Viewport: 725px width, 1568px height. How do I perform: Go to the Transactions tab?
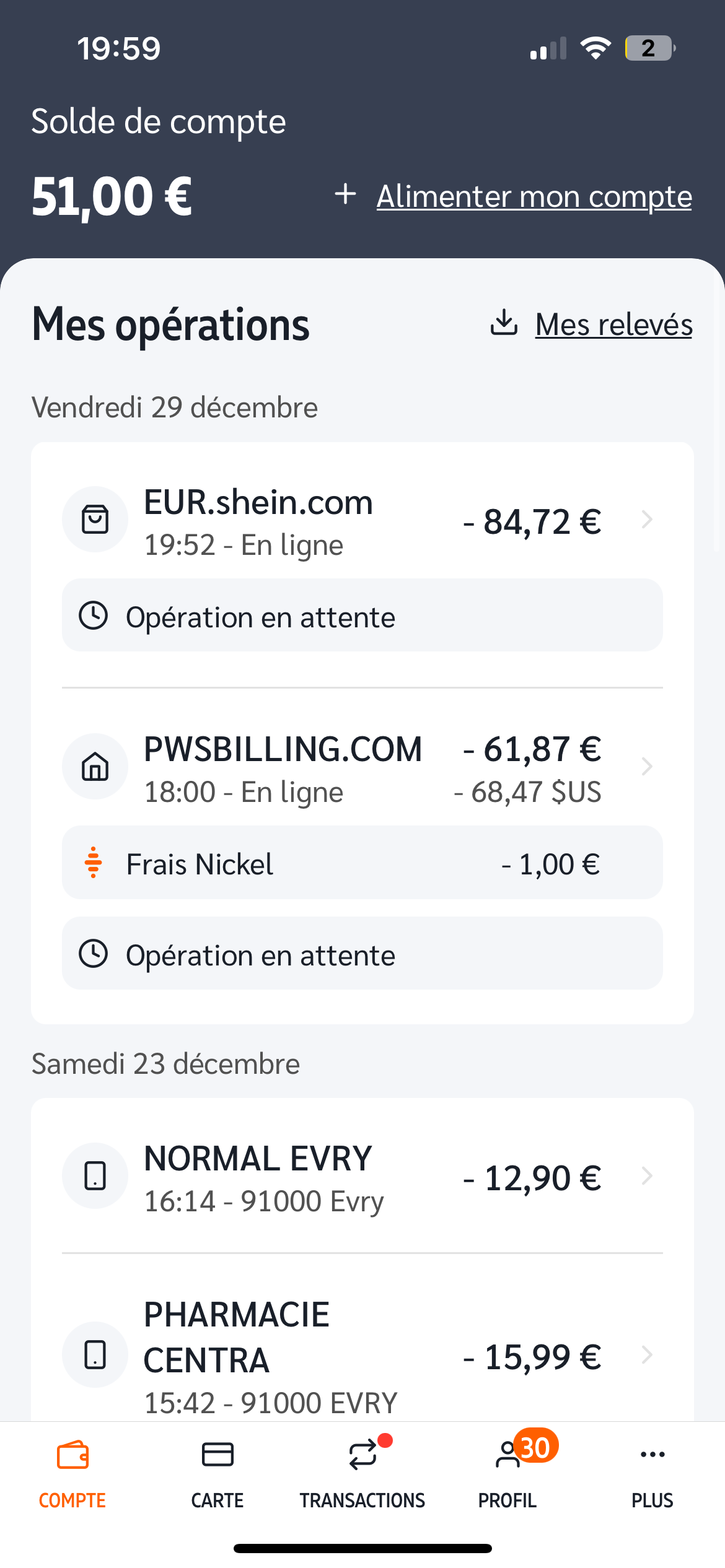(x=362, y=1474)
